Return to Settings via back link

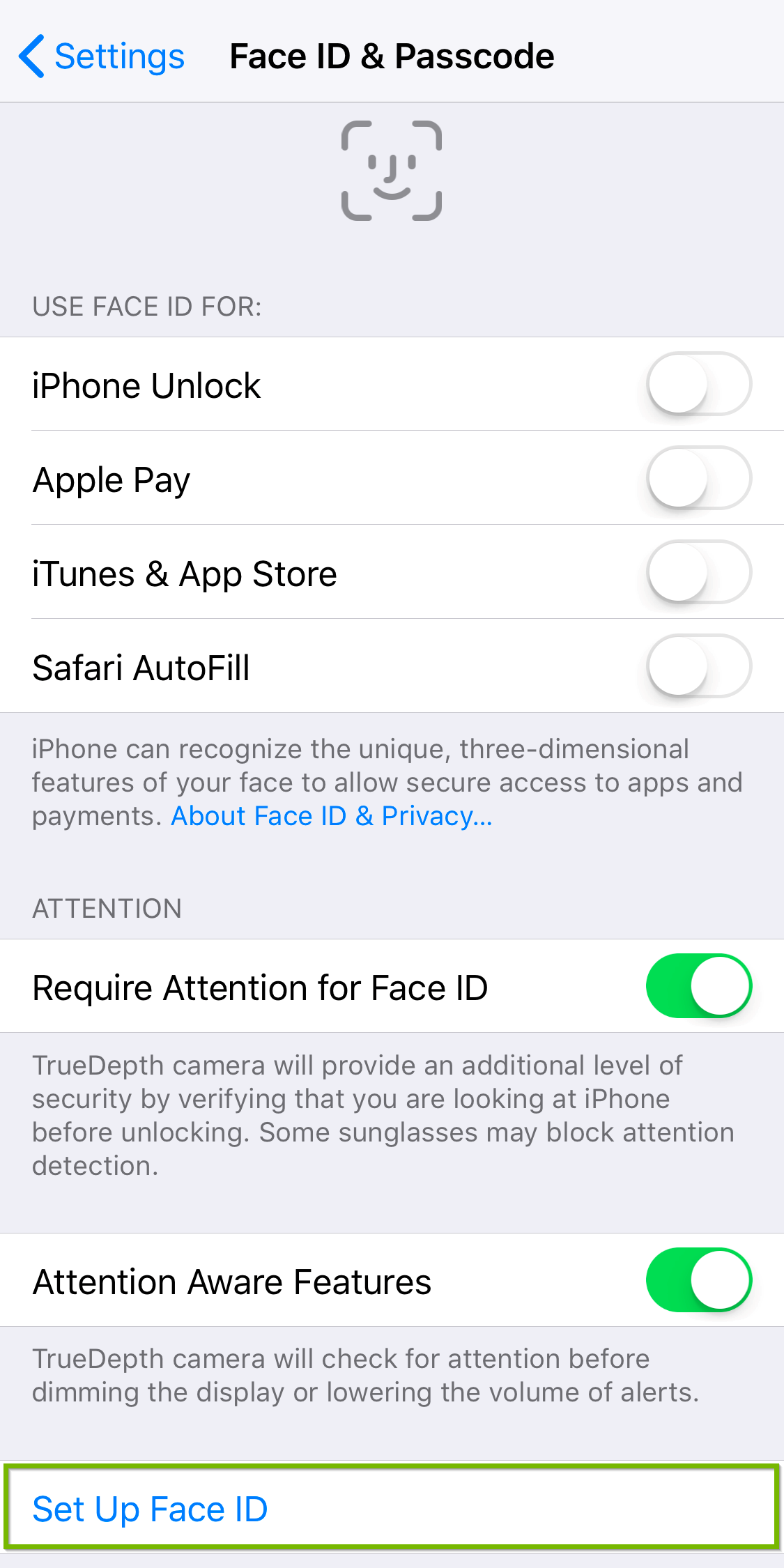coord(118,55)
